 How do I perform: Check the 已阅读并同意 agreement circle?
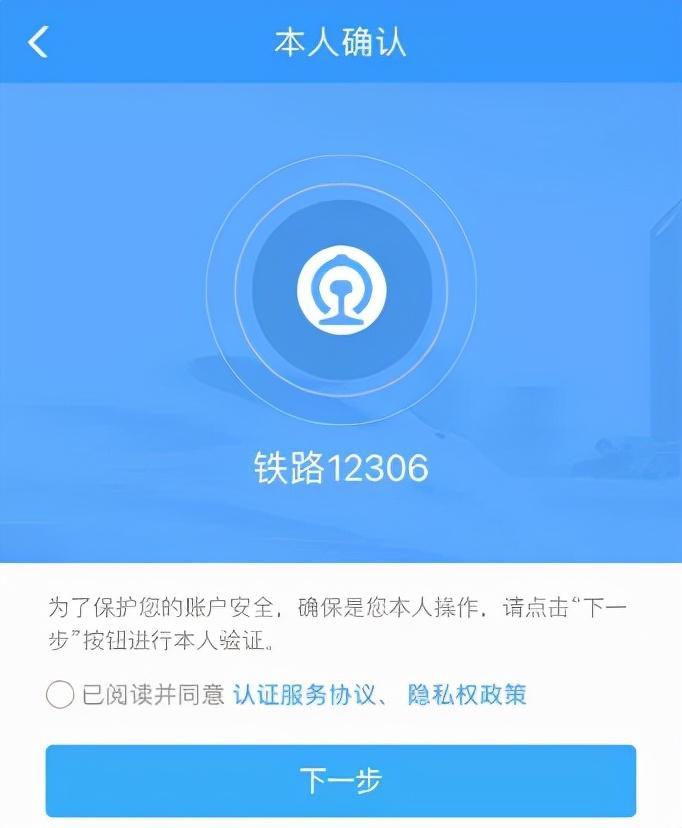(60, 694)
